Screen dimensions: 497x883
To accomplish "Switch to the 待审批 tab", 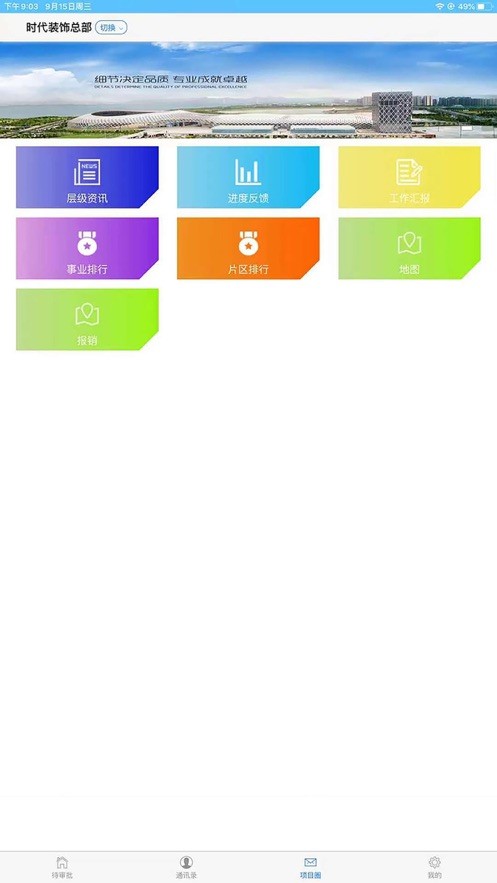I will tap(62, 867).
